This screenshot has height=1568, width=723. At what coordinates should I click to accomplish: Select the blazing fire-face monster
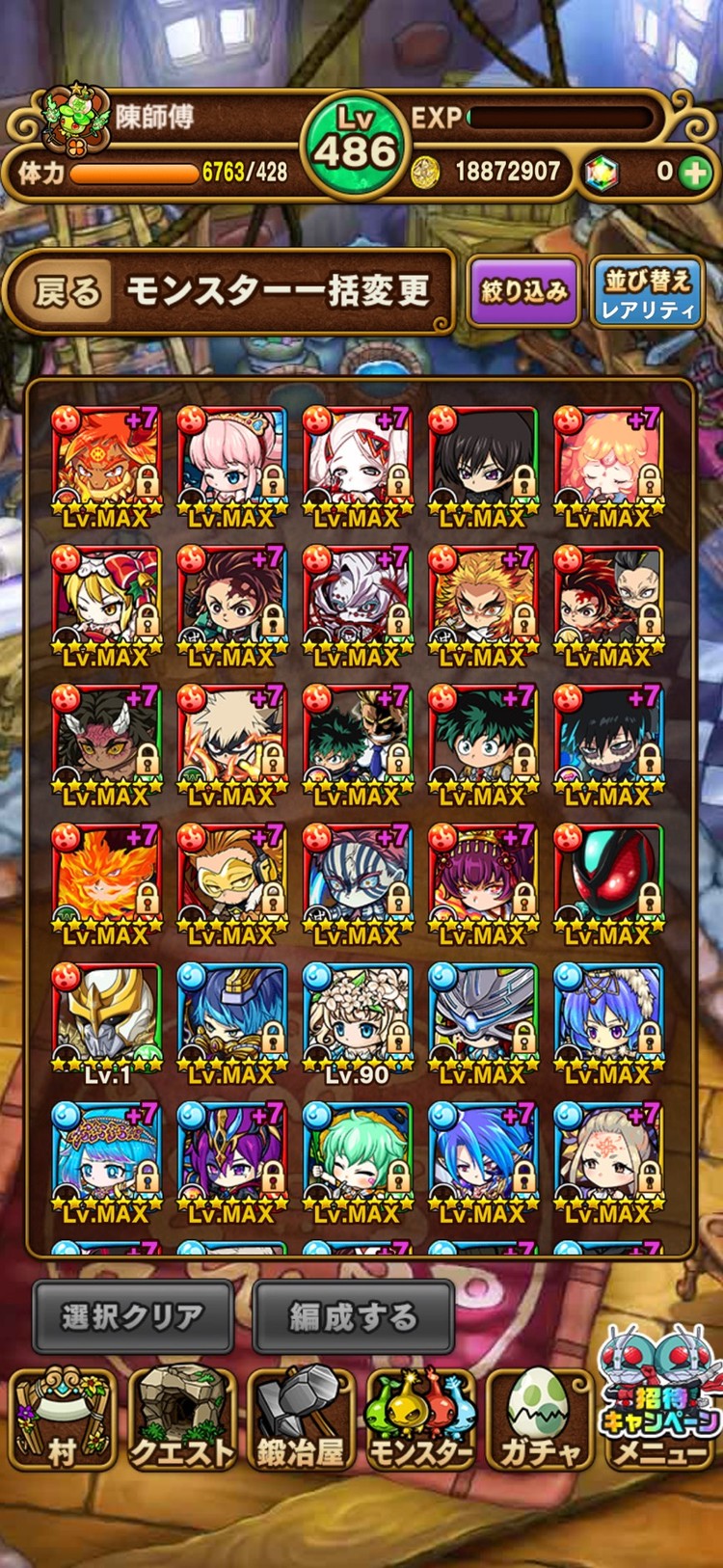106,879
